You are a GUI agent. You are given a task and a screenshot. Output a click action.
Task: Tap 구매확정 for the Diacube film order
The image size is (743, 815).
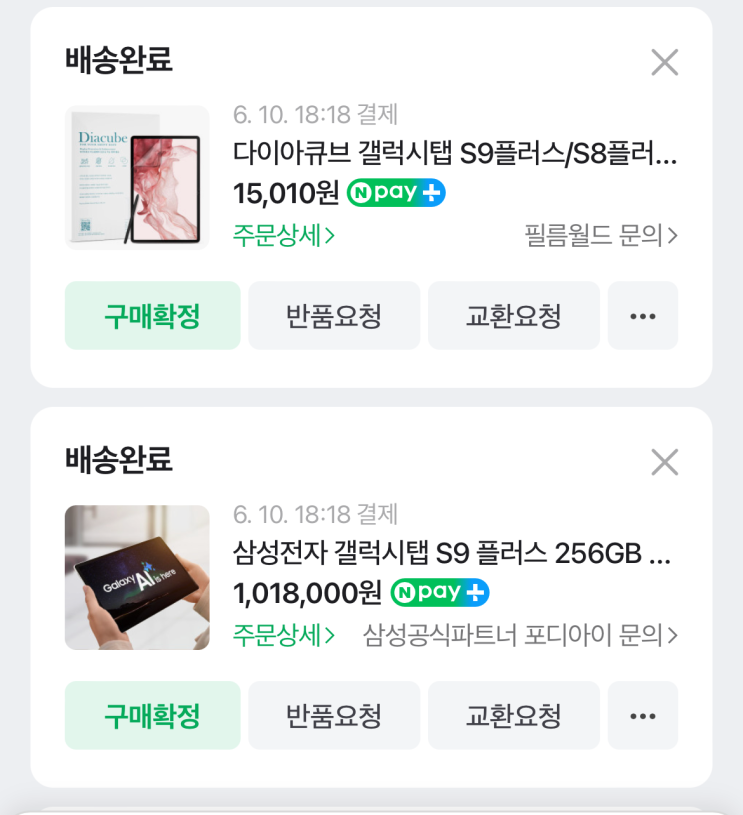click(152, 316)
